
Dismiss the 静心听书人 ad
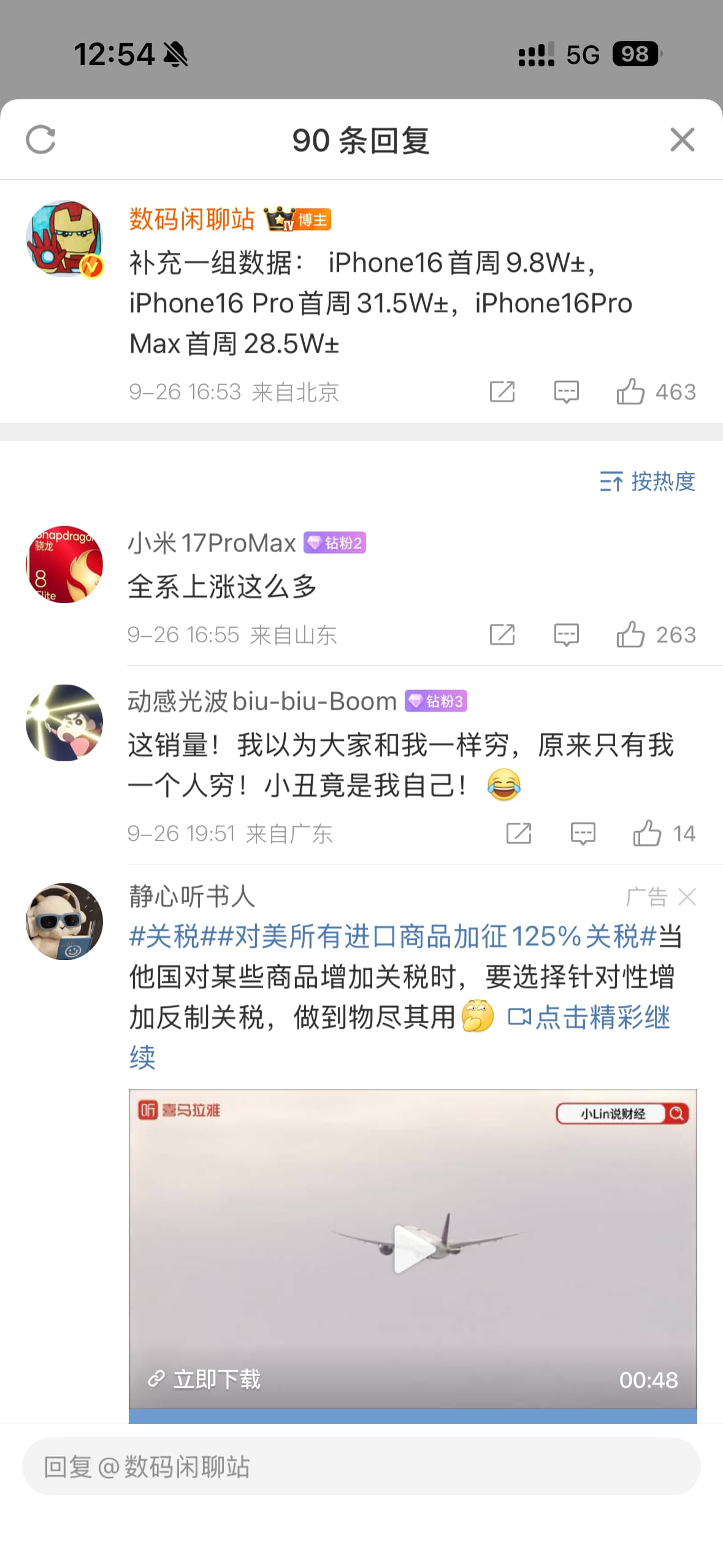click(687, 897)
